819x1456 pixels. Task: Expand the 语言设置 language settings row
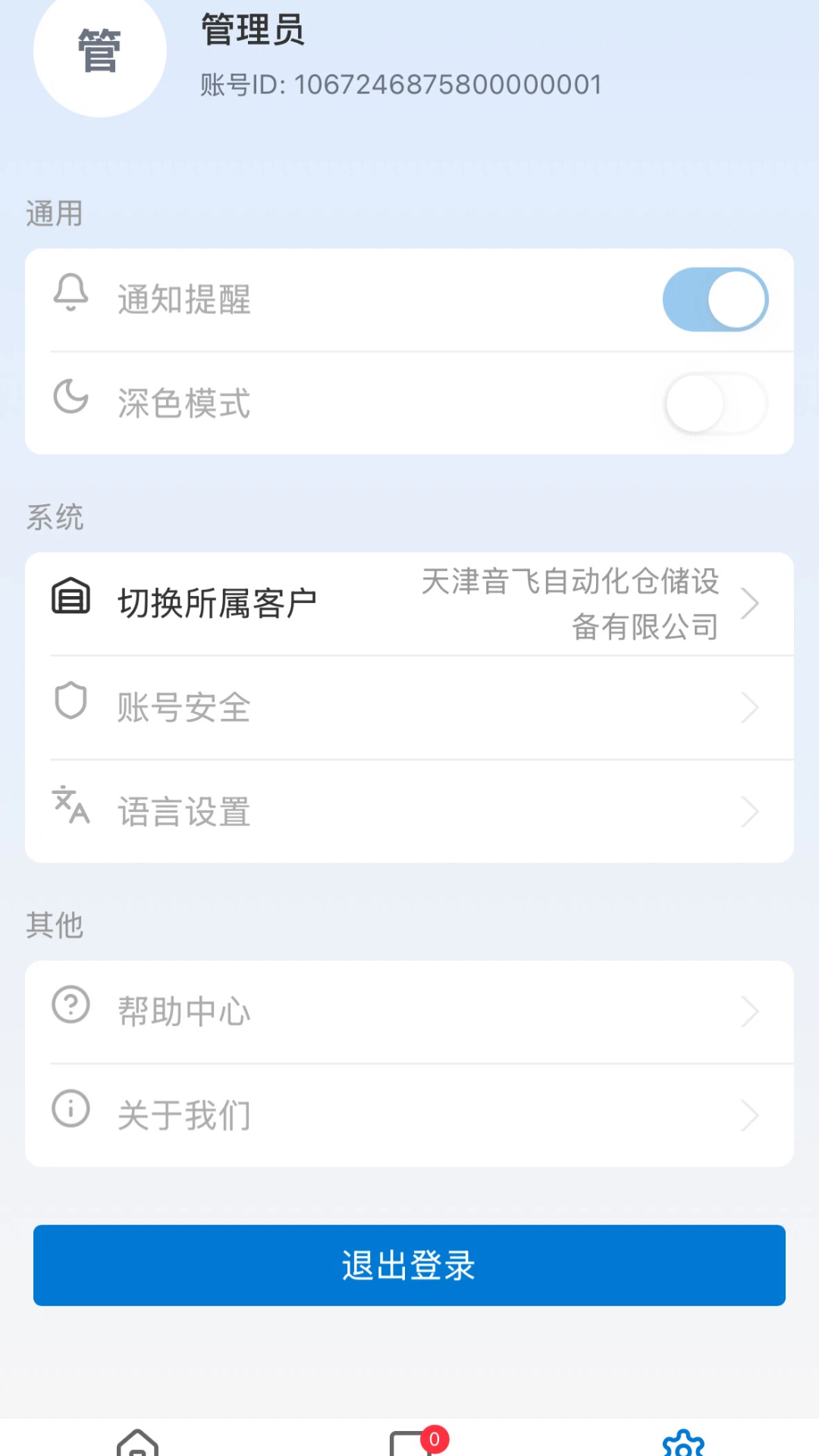pyautogui.click(x=409, y=811)
